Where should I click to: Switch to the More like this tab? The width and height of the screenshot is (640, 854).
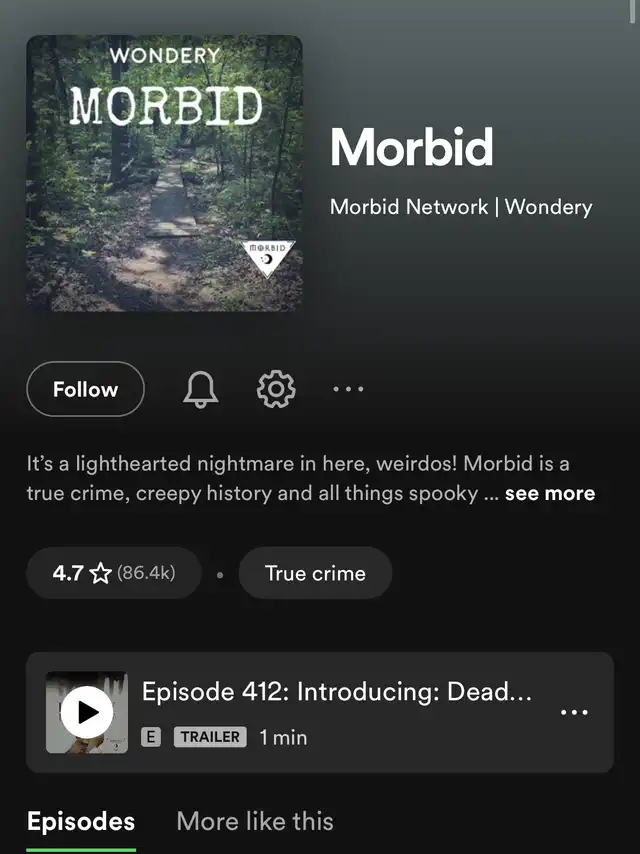255,822
